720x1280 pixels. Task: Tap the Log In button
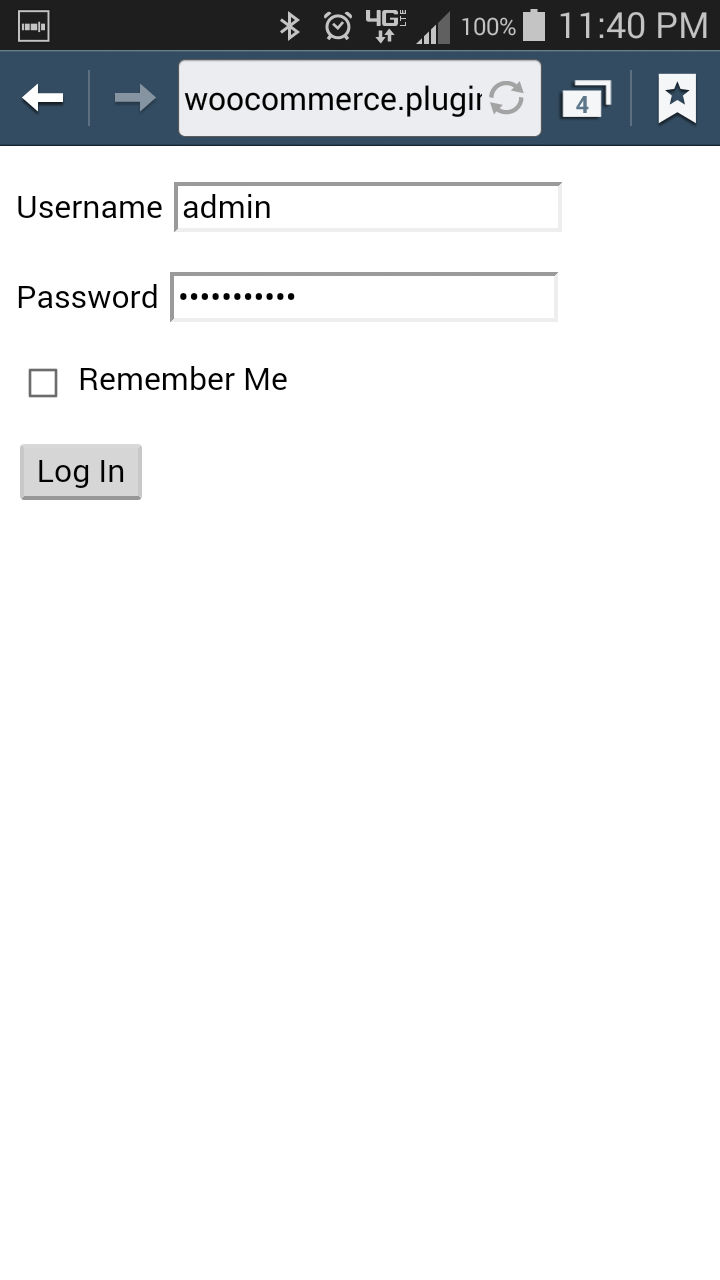coord(81,471)
